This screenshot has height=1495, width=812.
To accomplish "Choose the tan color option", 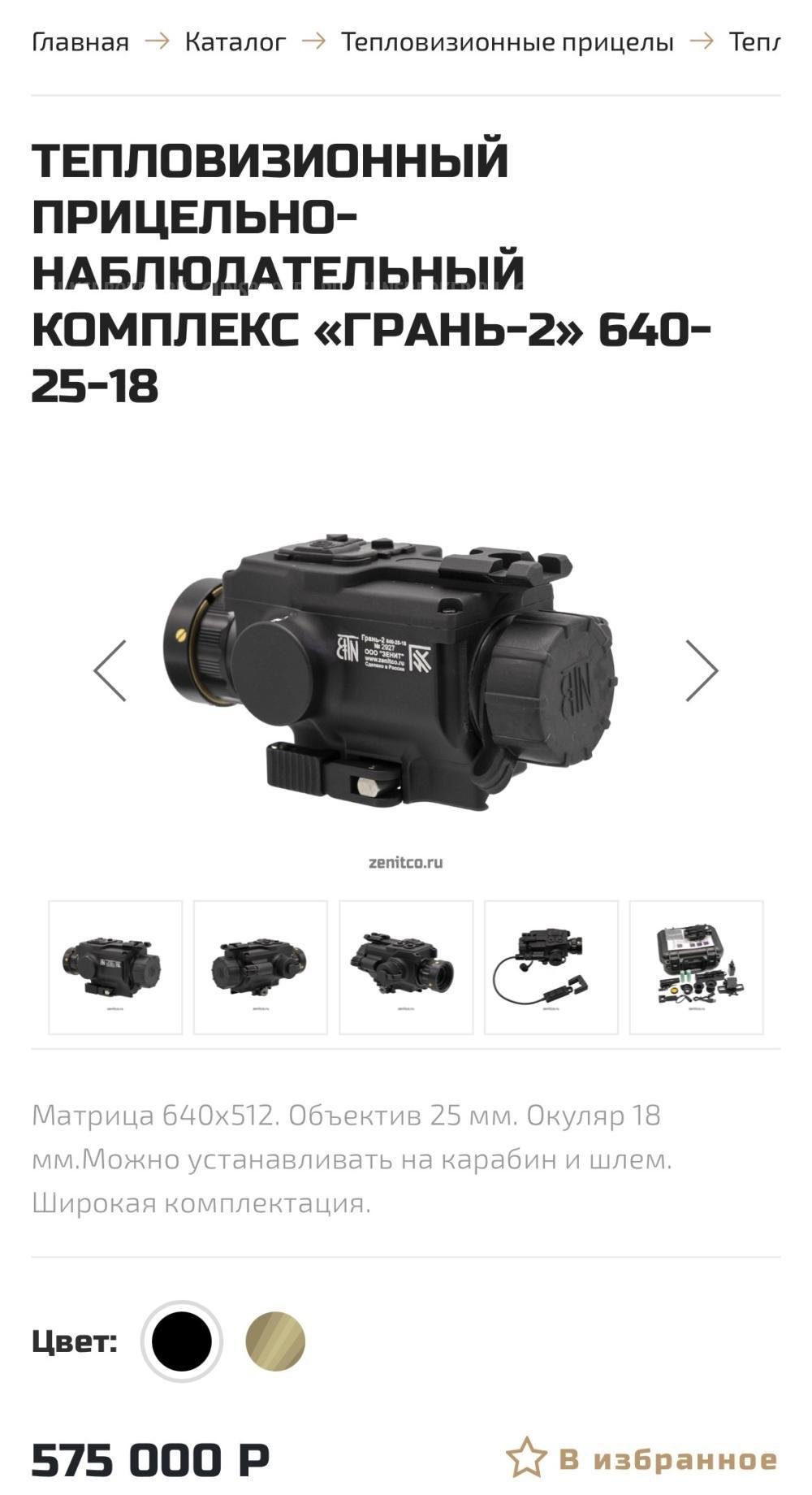I will point(275,1341).
